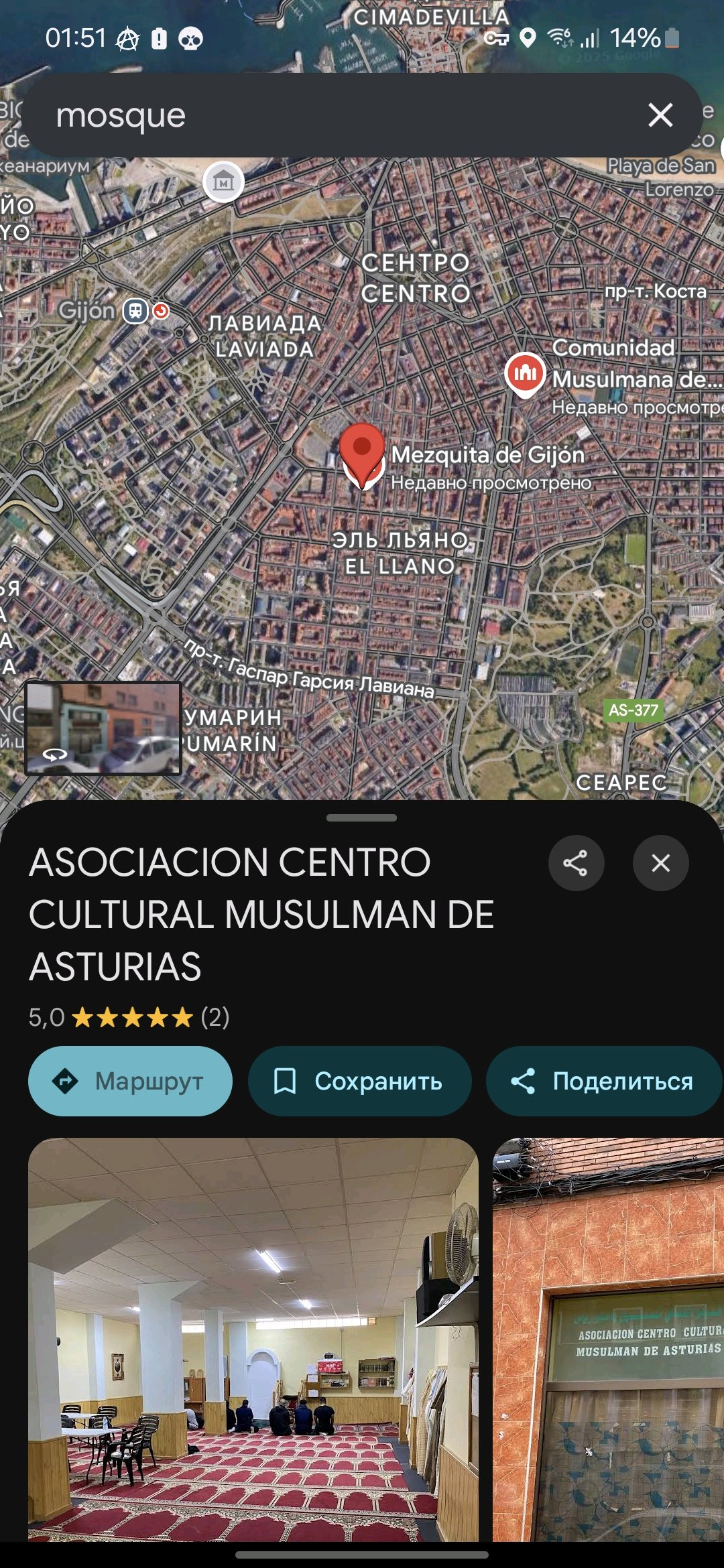Open the prayer hall interior photo
724x1568 pixels.
coord(253,1340)
